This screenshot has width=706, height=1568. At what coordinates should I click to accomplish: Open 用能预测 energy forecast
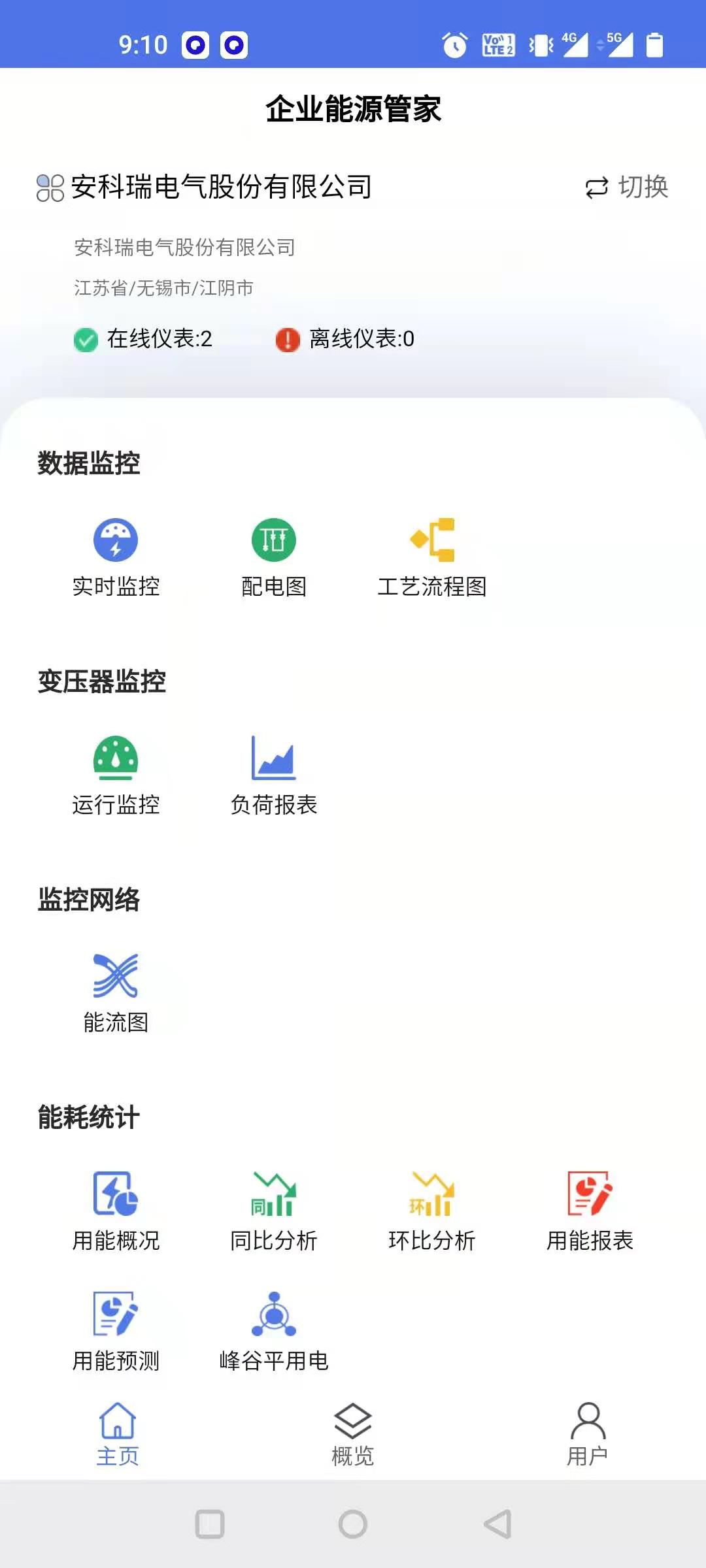pos(116,1330)
